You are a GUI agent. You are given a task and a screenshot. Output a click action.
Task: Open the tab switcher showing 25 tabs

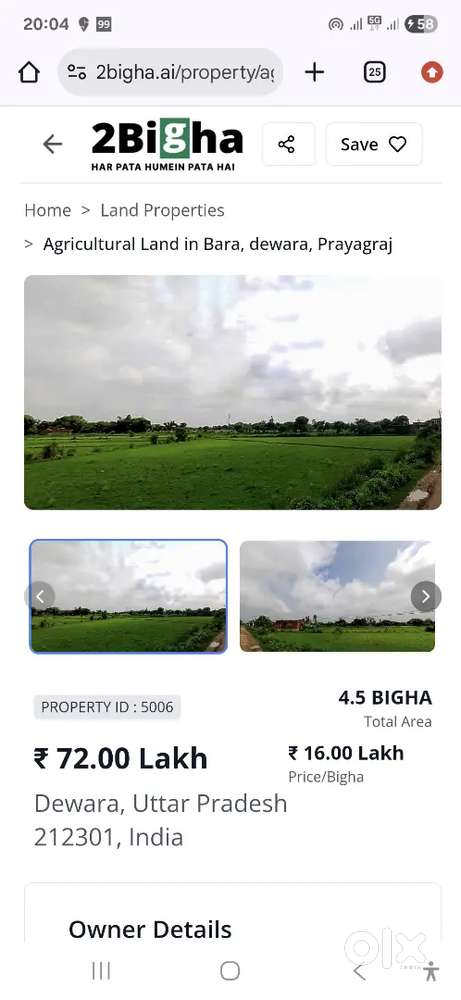coord(375,72)
